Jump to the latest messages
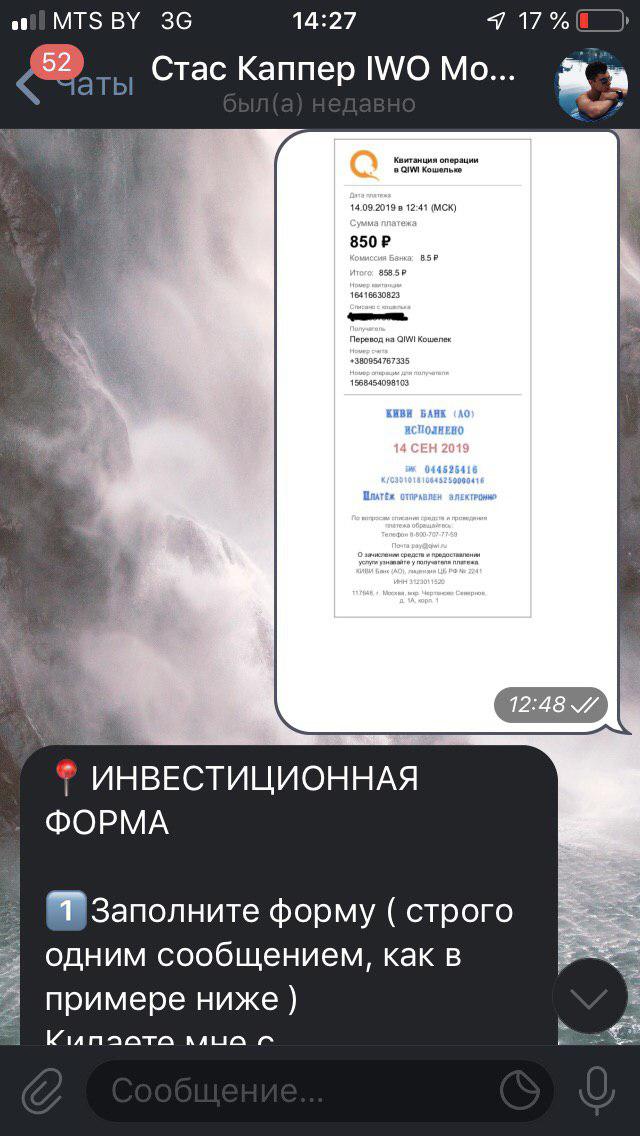The height and width of the screenshot is (1136, 640). [x=590, y=1000]
